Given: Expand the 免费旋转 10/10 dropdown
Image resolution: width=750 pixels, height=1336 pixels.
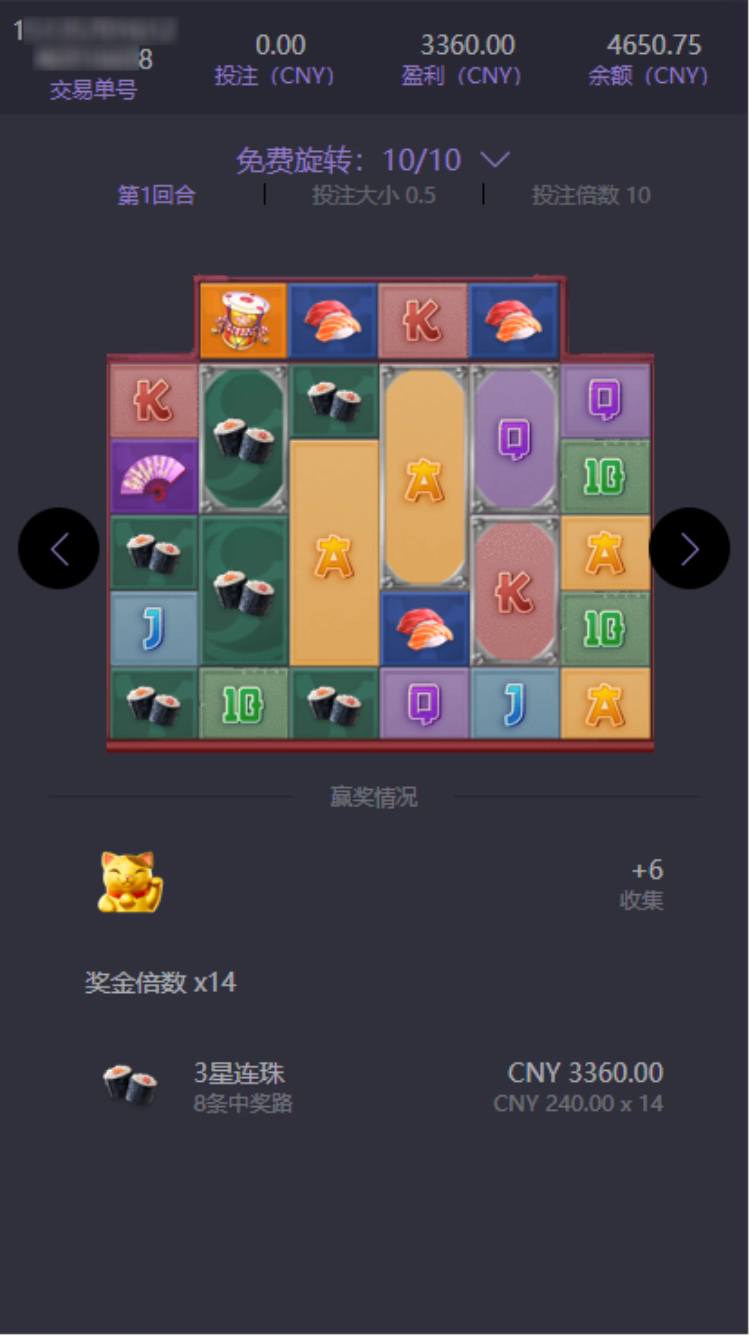Looking at the screenshot, I should pos(495,160).
